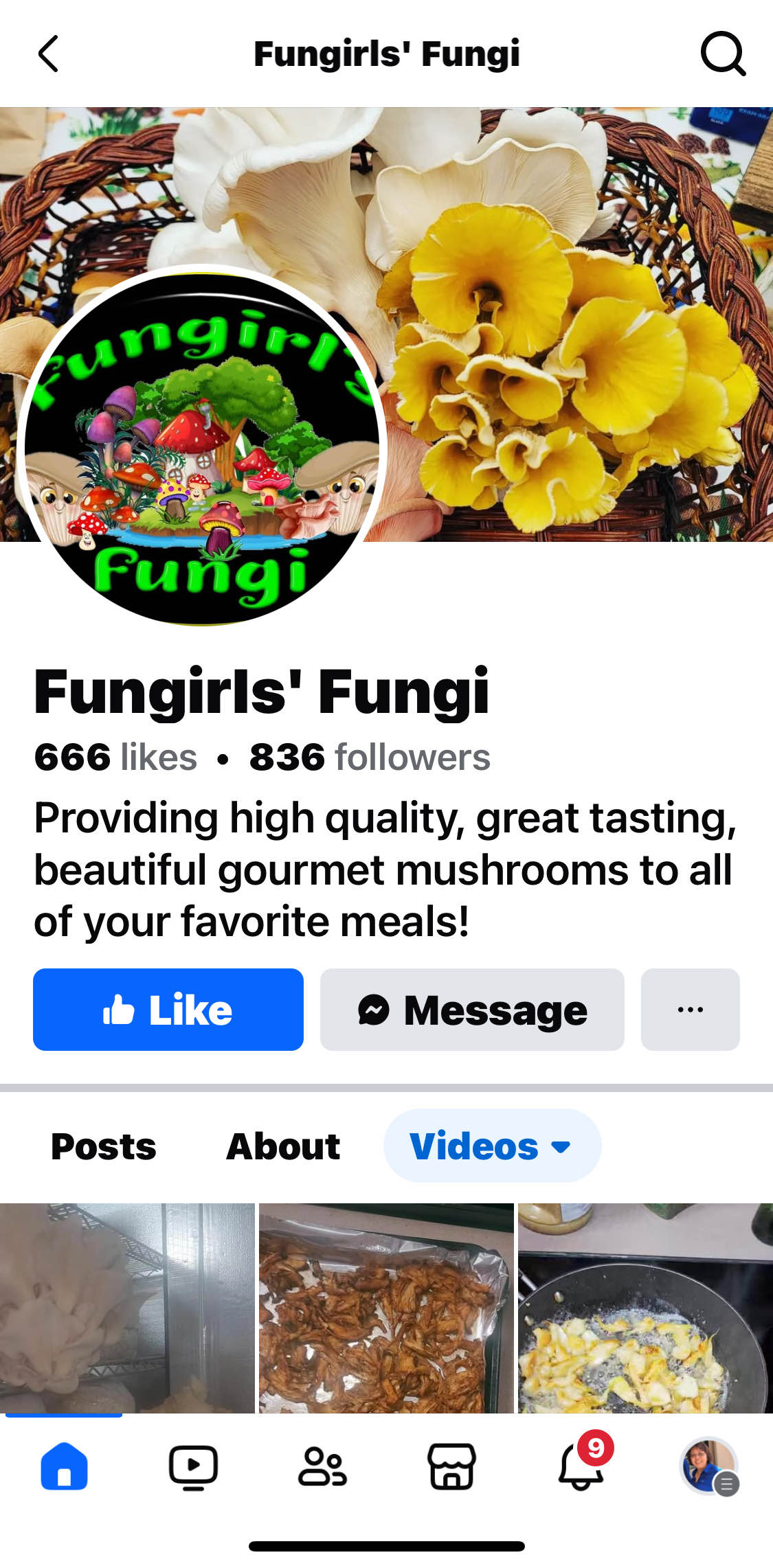
Task: Like the Fungirls' Fungi page
Action: 168,1009
